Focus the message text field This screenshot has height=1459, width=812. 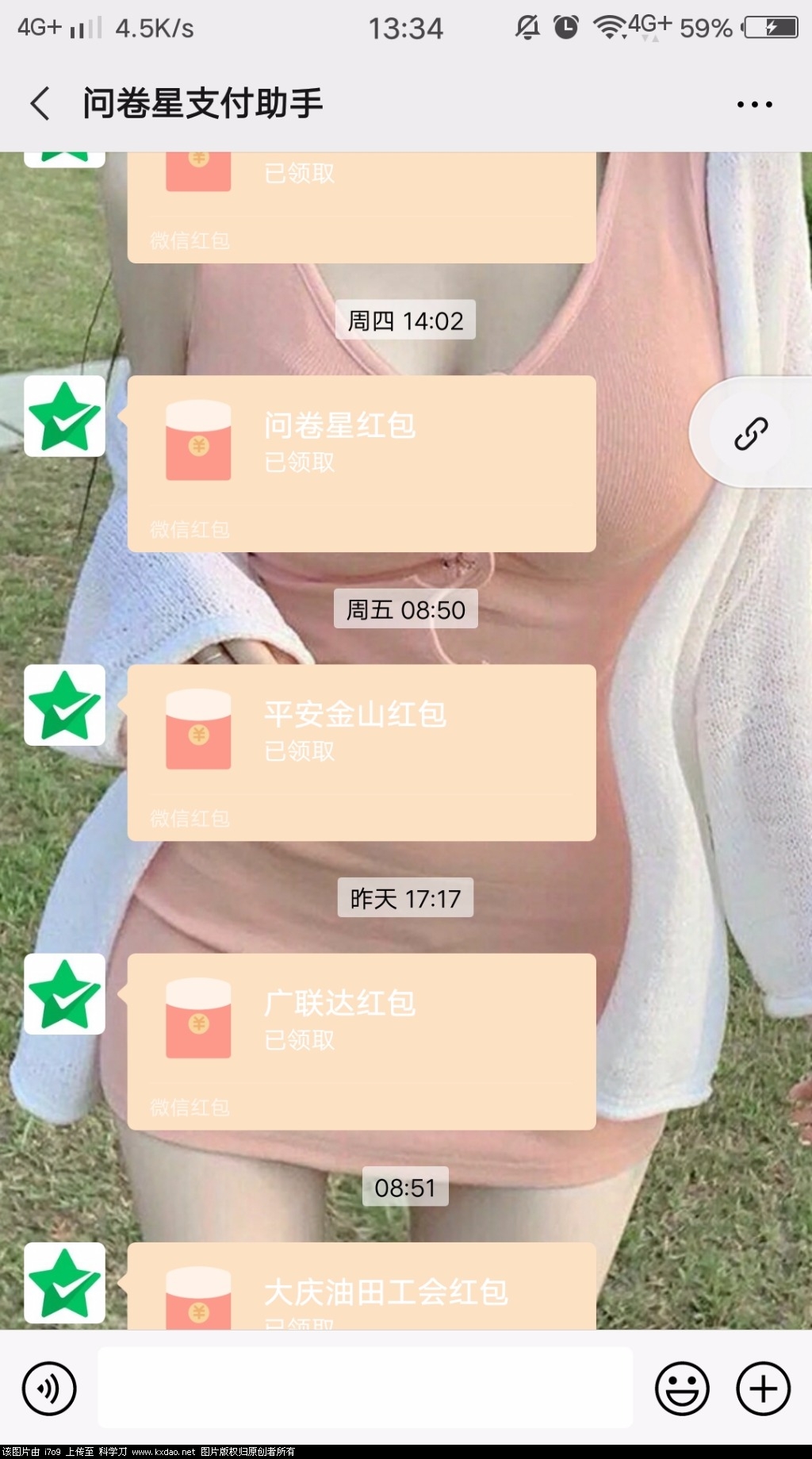click(x=365, y=1387)
